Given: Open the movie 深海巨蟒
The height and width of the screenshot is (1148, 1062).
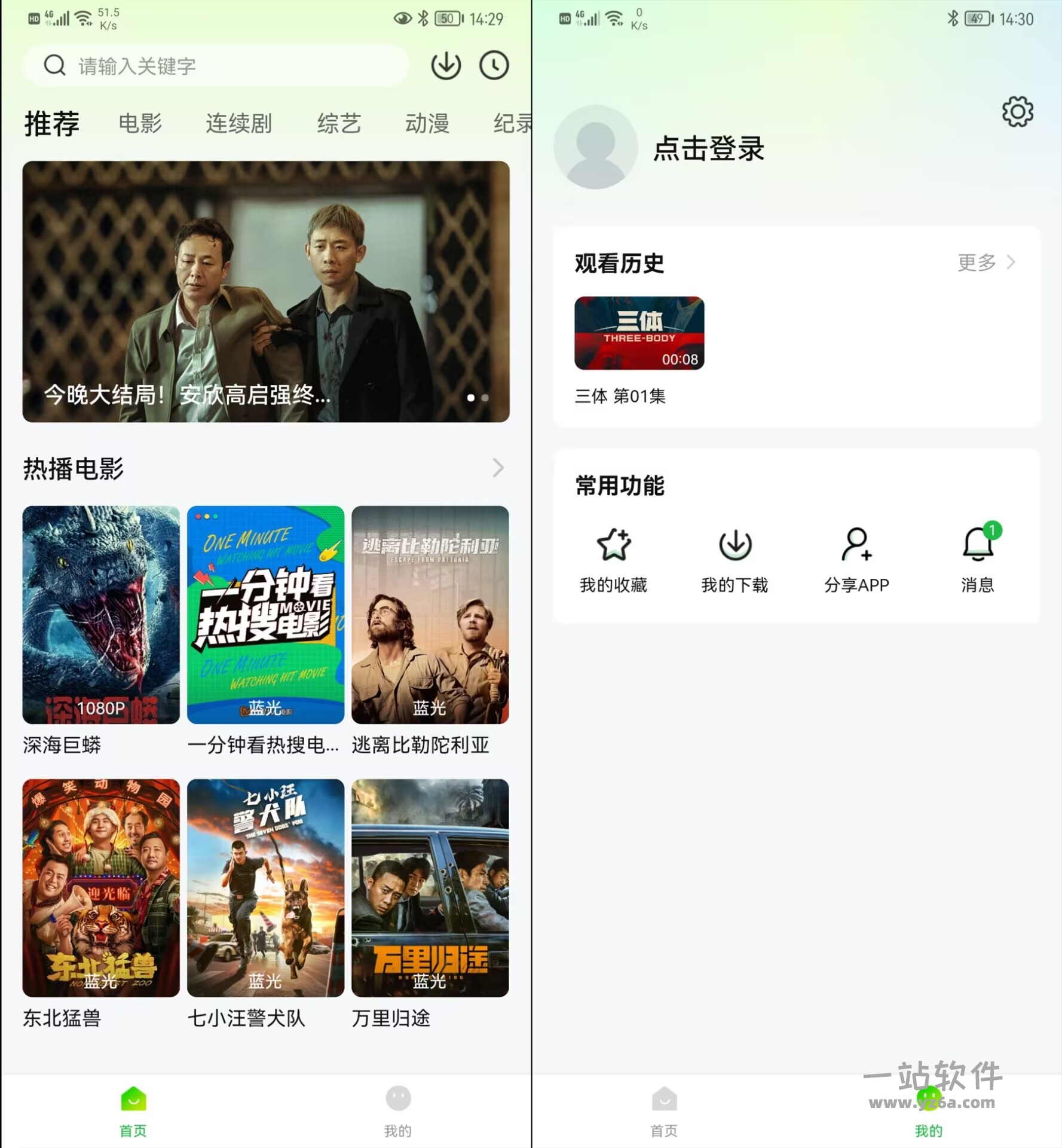Looking at the screenshot, I should click(x=101, y=615).
